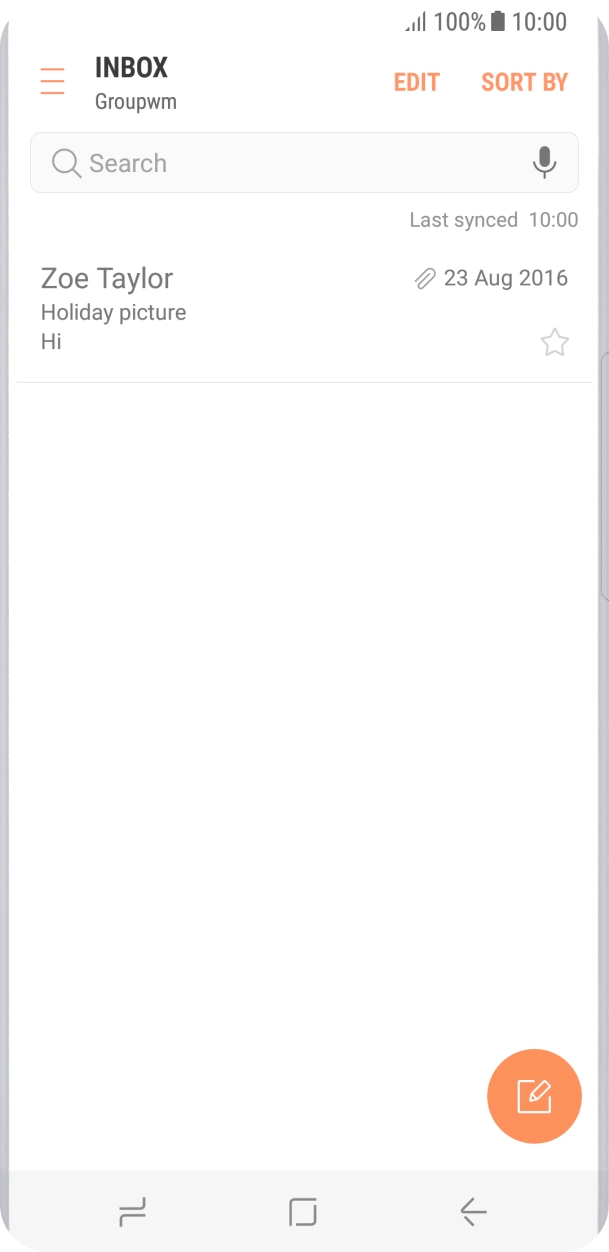Star the email from Zoe Taylor
Screen dimensions: 609x1252
click(554, 343)
